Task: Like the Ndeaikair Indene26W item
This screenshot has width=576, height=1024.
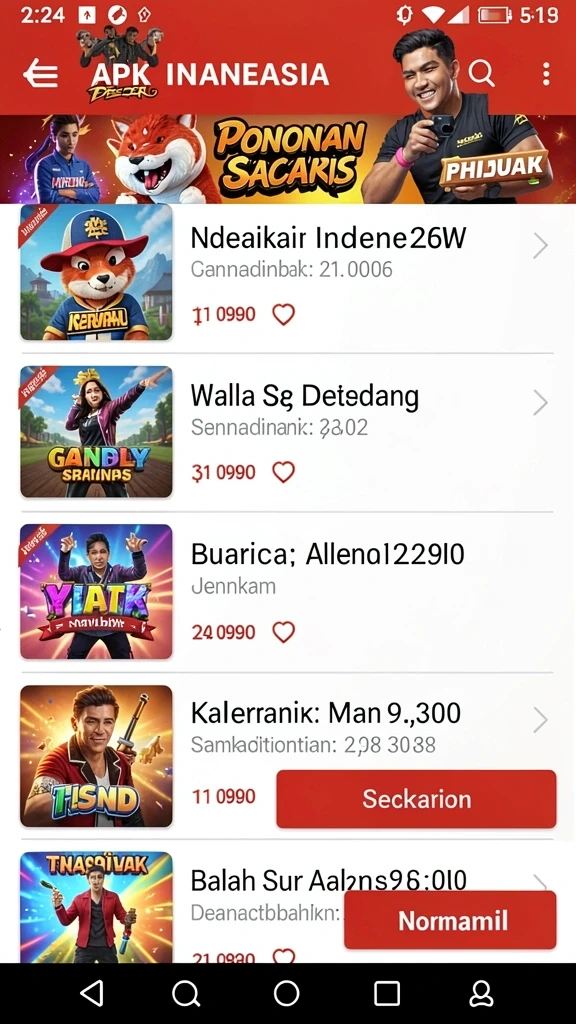Action: pyautogui.click(x=283, y=315)
